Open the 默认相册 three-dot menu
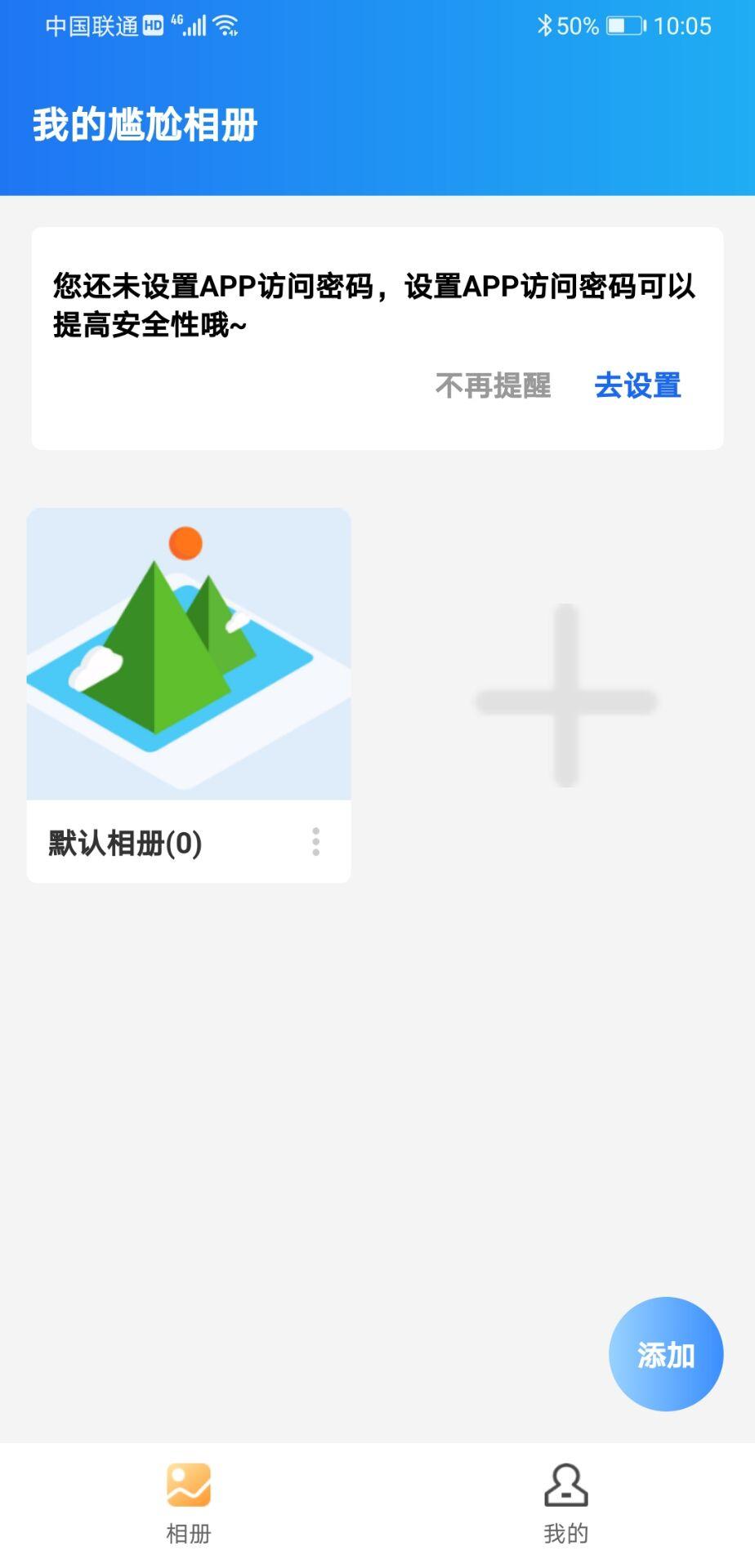 tap(315, 842)
